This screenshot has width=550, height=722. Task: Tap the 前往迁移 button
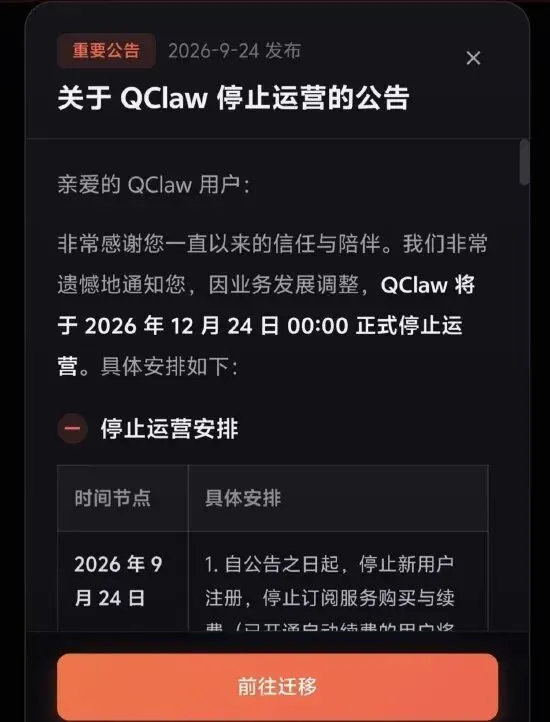click(x=277, y=686)
